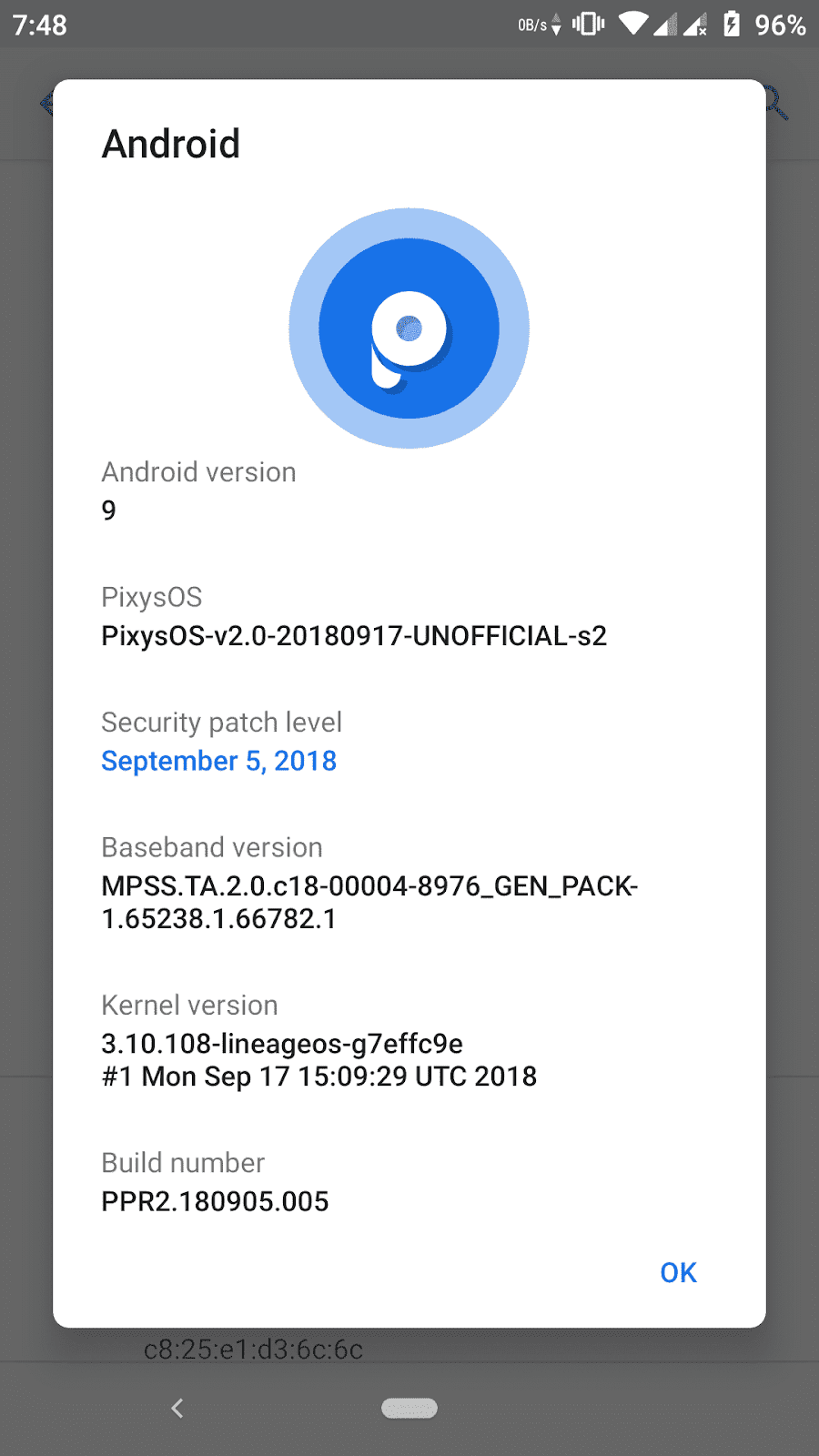This screenshot has height=1456, width=819.
Task: Tap the 7:48 clock in status bar
Action: 38,25
